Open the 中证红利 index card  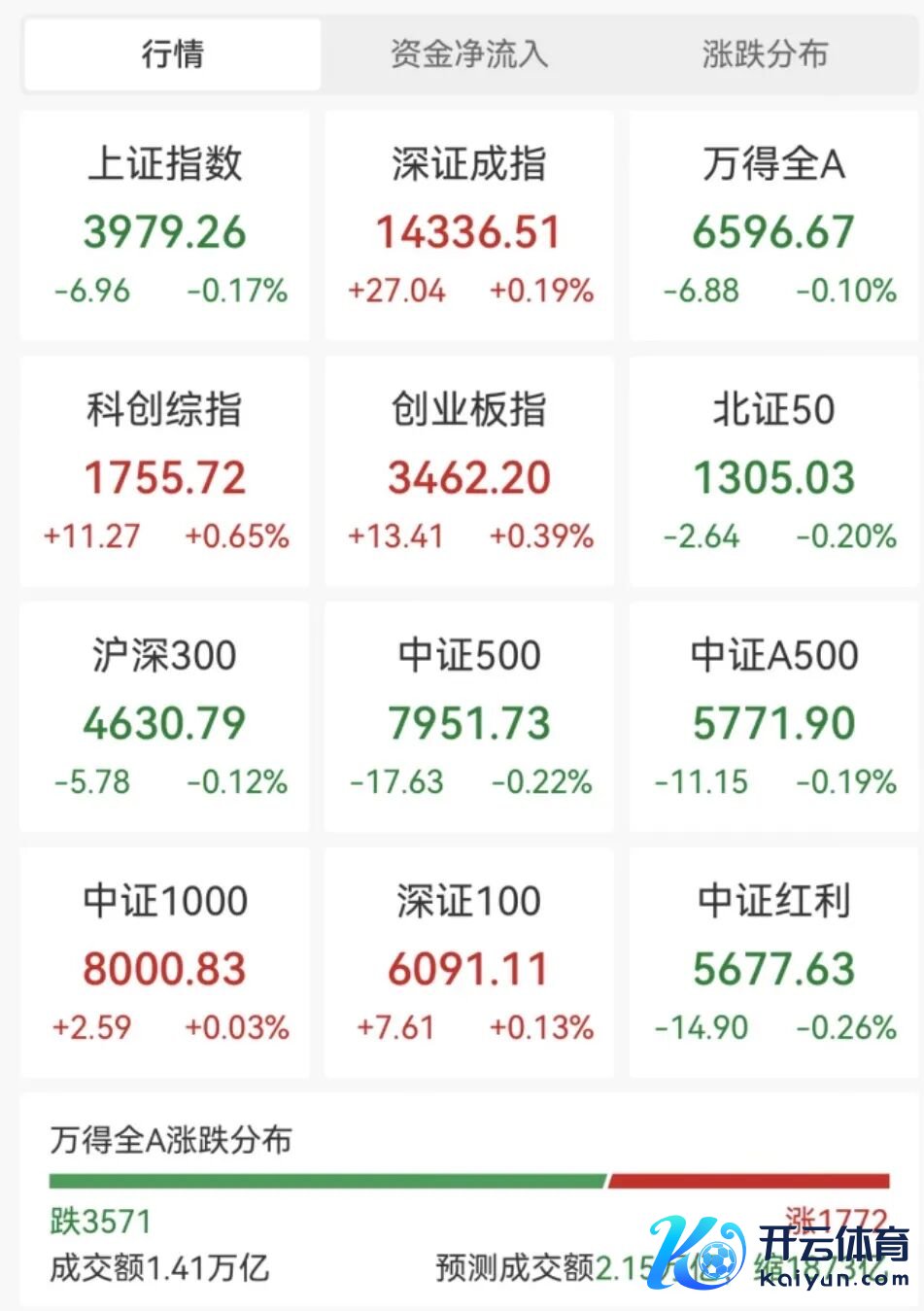pos(774,963)
